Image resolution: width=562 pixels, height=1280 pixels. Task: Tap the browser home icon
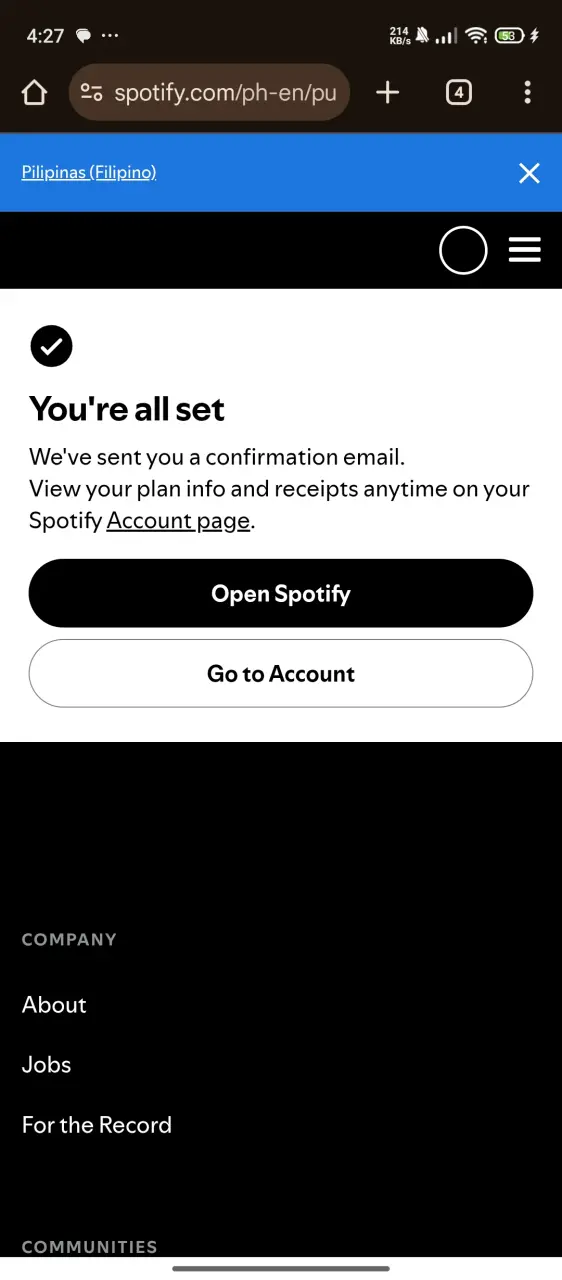point(34,93)
